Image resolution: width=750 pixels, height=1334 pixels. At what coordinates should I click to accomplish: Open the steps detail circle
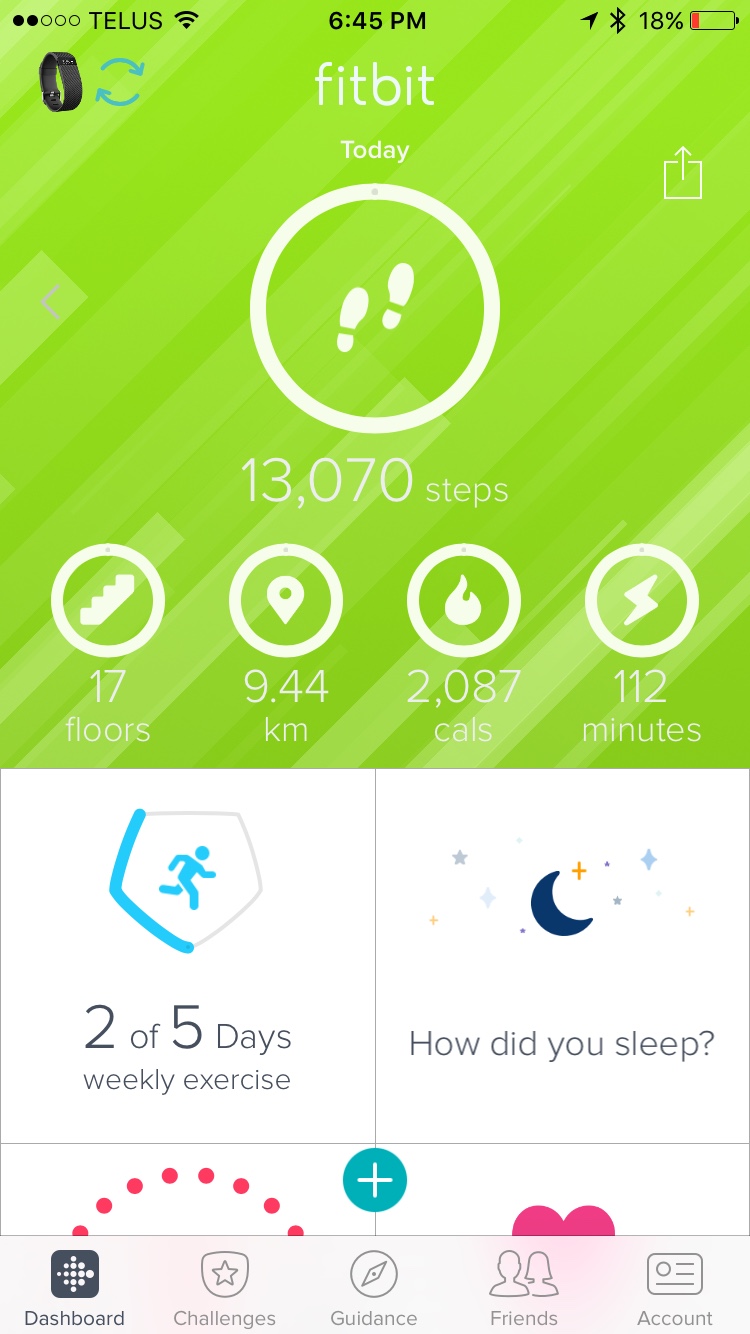click(x=375, y=308)
